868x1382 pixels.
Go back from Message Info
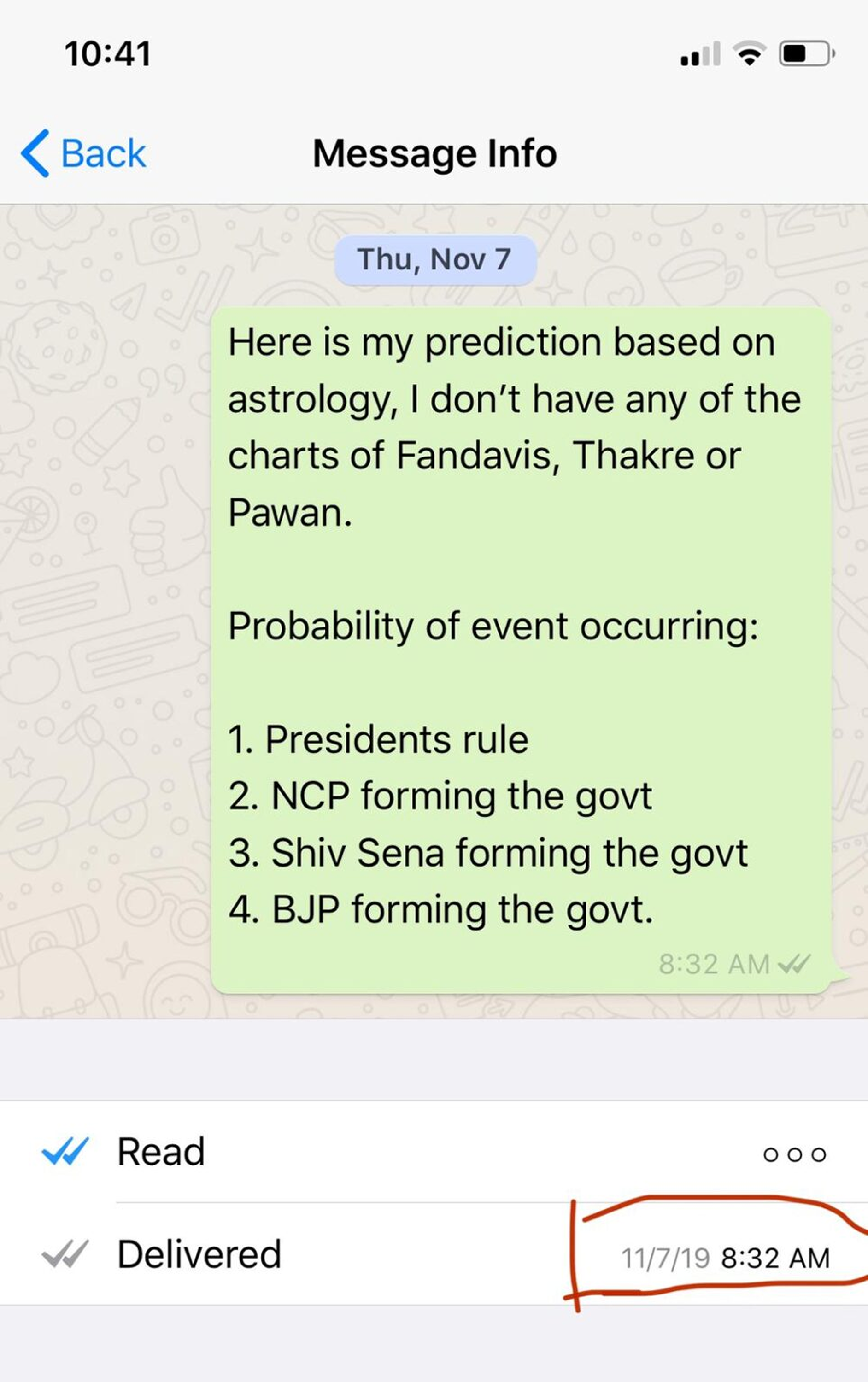pos(84,153)
